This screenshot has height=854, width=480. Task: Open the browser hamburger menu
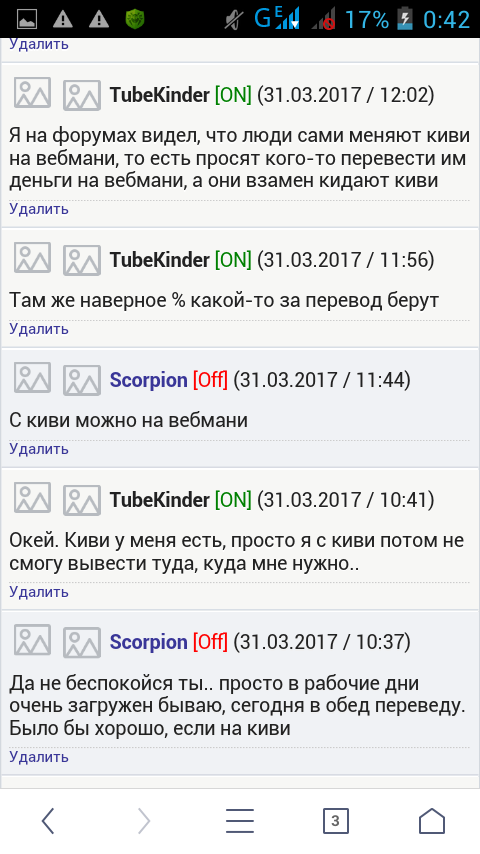[x=240, y=821]
